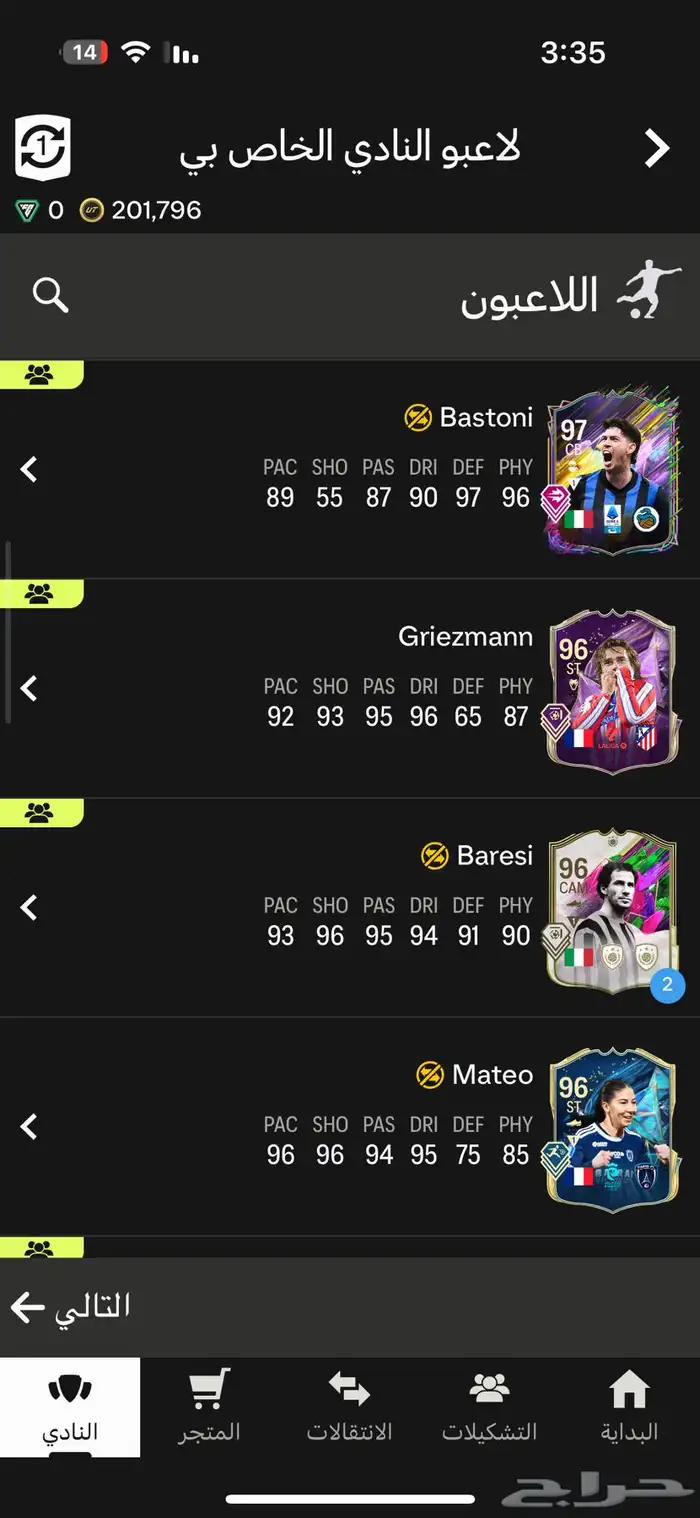Go to next page with التالي
This screenshot has height=1518, width=700.
(70, 1306)
